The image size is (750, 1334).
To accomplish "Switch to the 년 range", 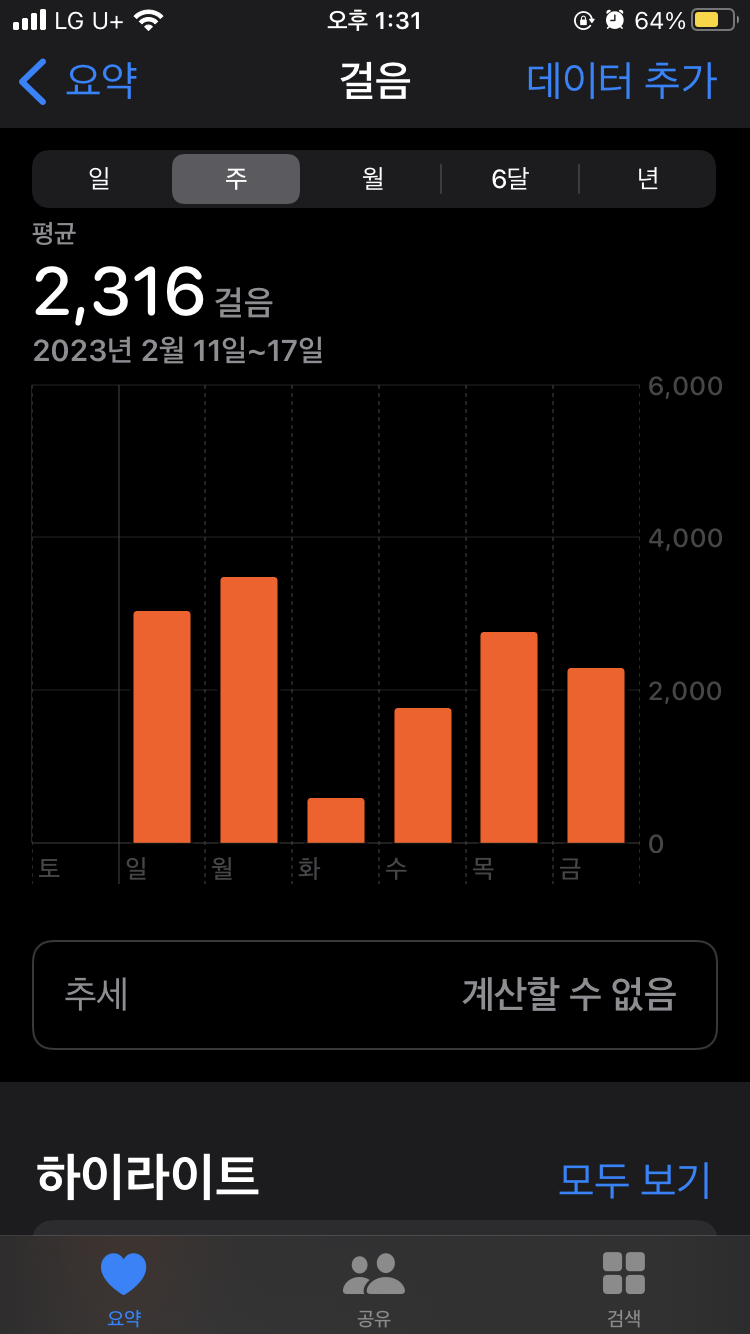I will point(648,179).
